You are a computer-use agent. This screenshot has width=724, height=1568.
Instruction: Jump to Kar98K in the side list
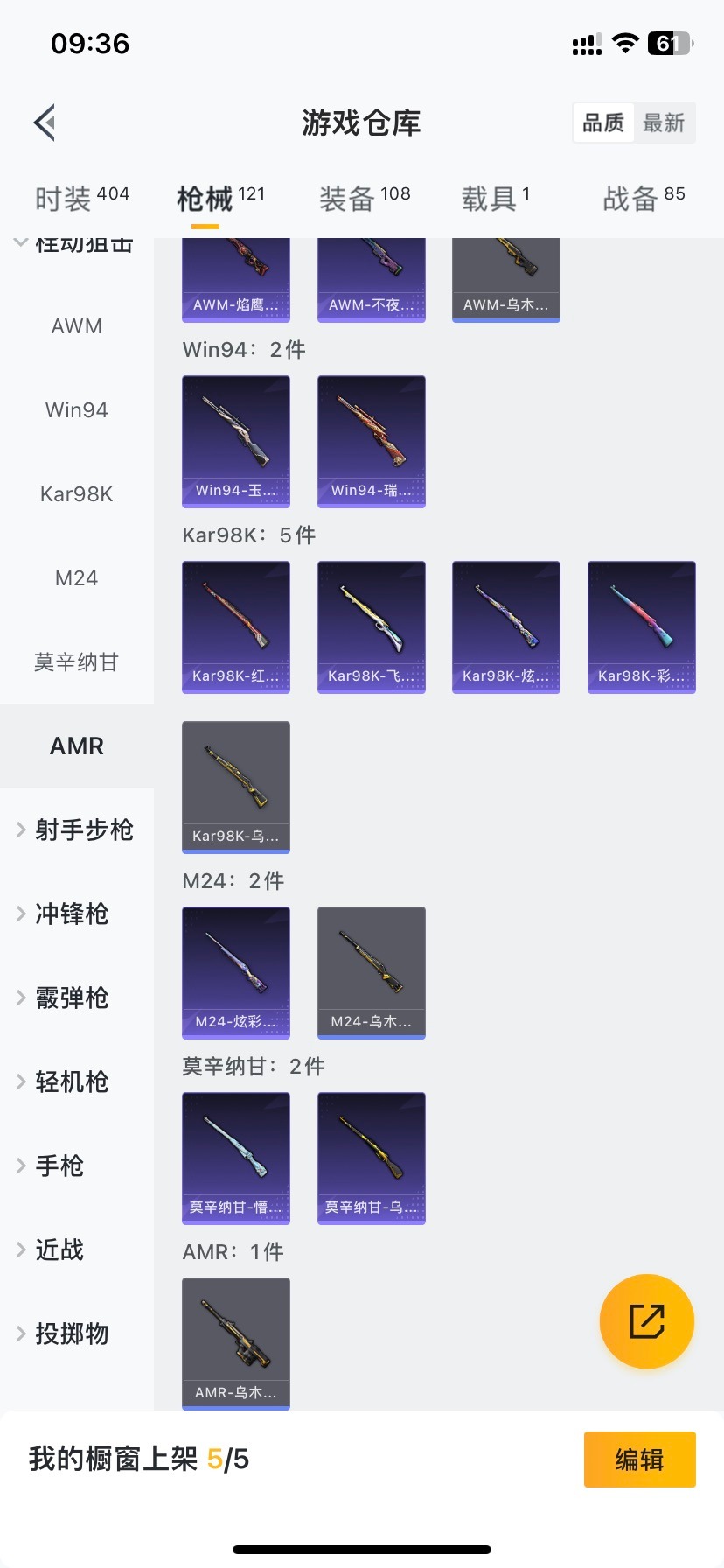pos(77,494)
